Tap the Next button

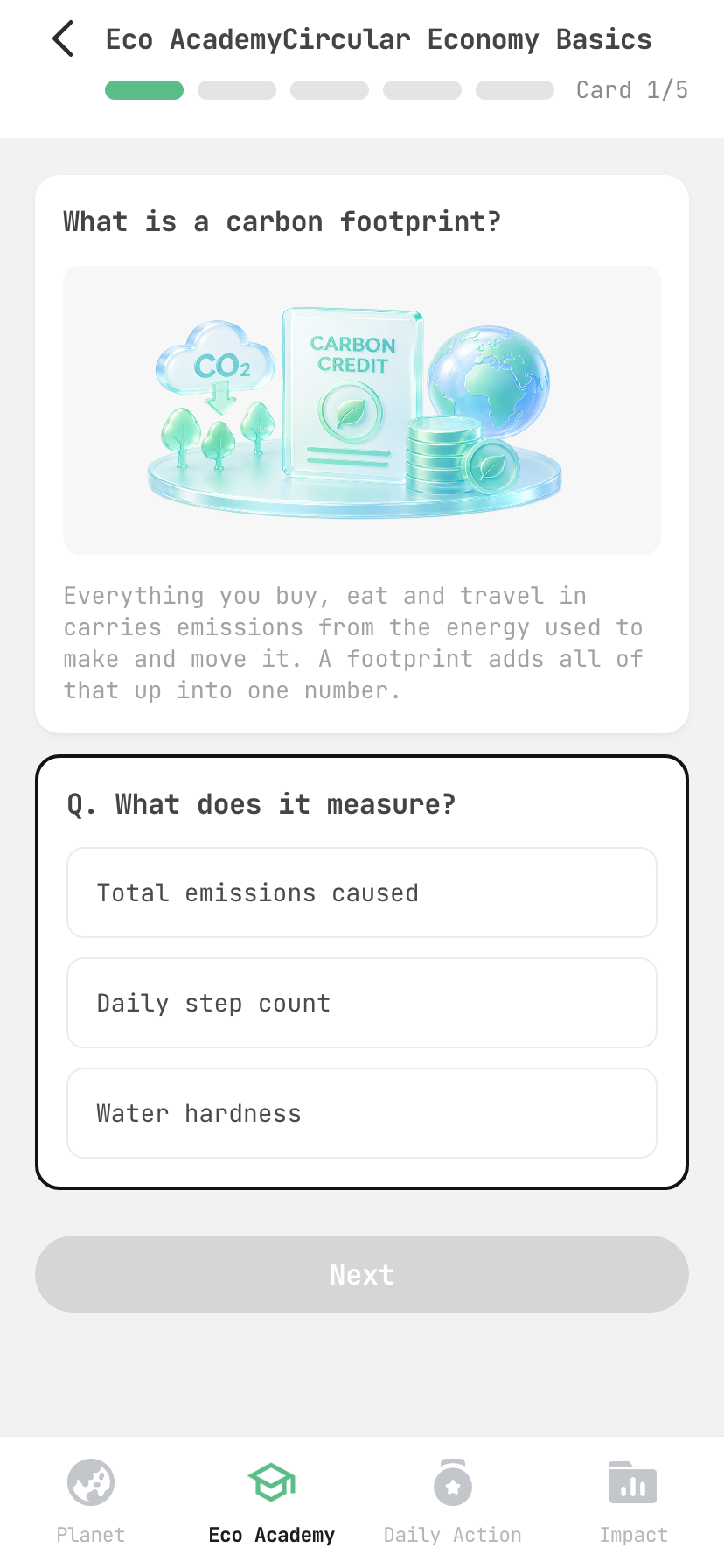point(362,1274)
